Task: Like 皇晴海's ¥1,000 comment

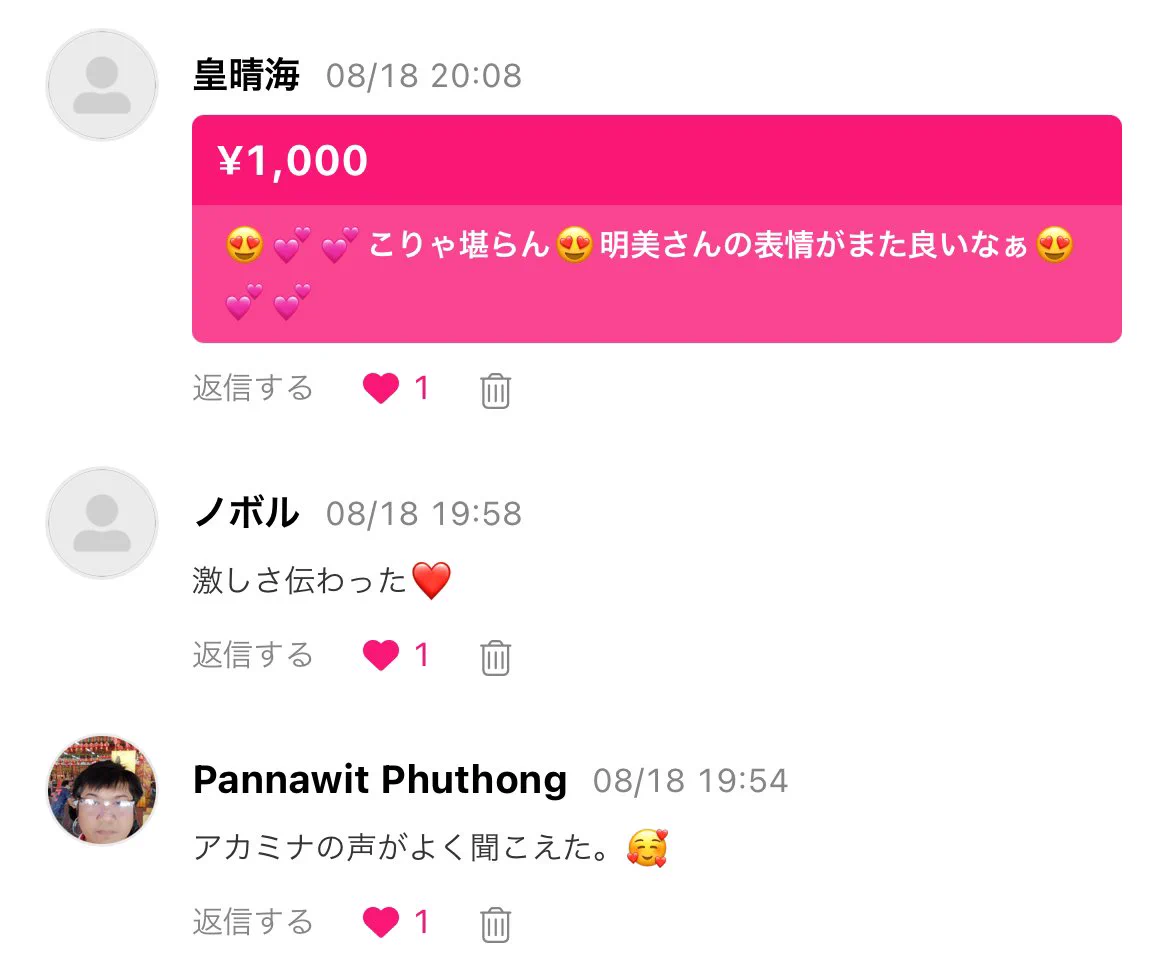Action: pos(381,388)
